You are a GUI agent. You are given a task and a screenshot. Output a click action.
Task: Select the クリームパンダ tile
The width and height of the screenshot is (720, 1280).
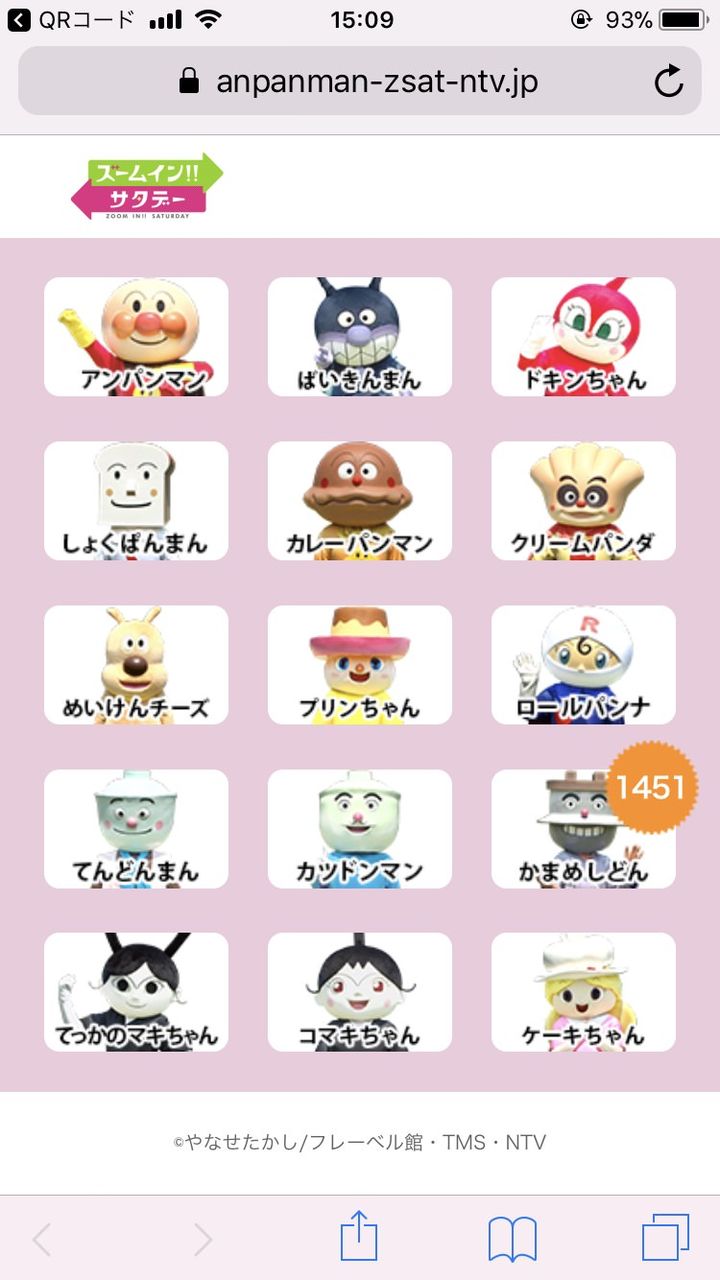pyautogui.click(x=583, y=500)
